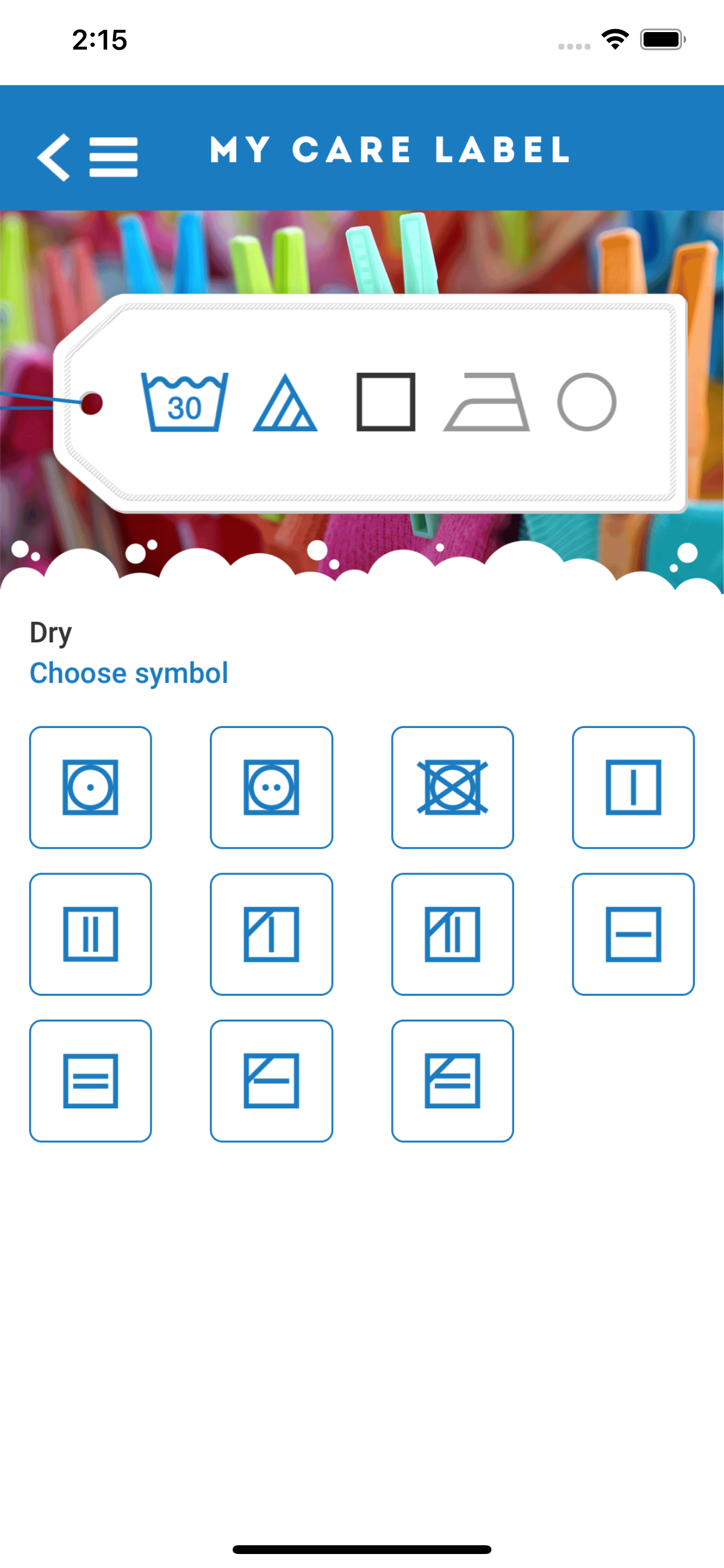The height and width of the screenshot is (1568, 724).
Task: Choose single vertical line with shade corner
Action: point(271,935)
